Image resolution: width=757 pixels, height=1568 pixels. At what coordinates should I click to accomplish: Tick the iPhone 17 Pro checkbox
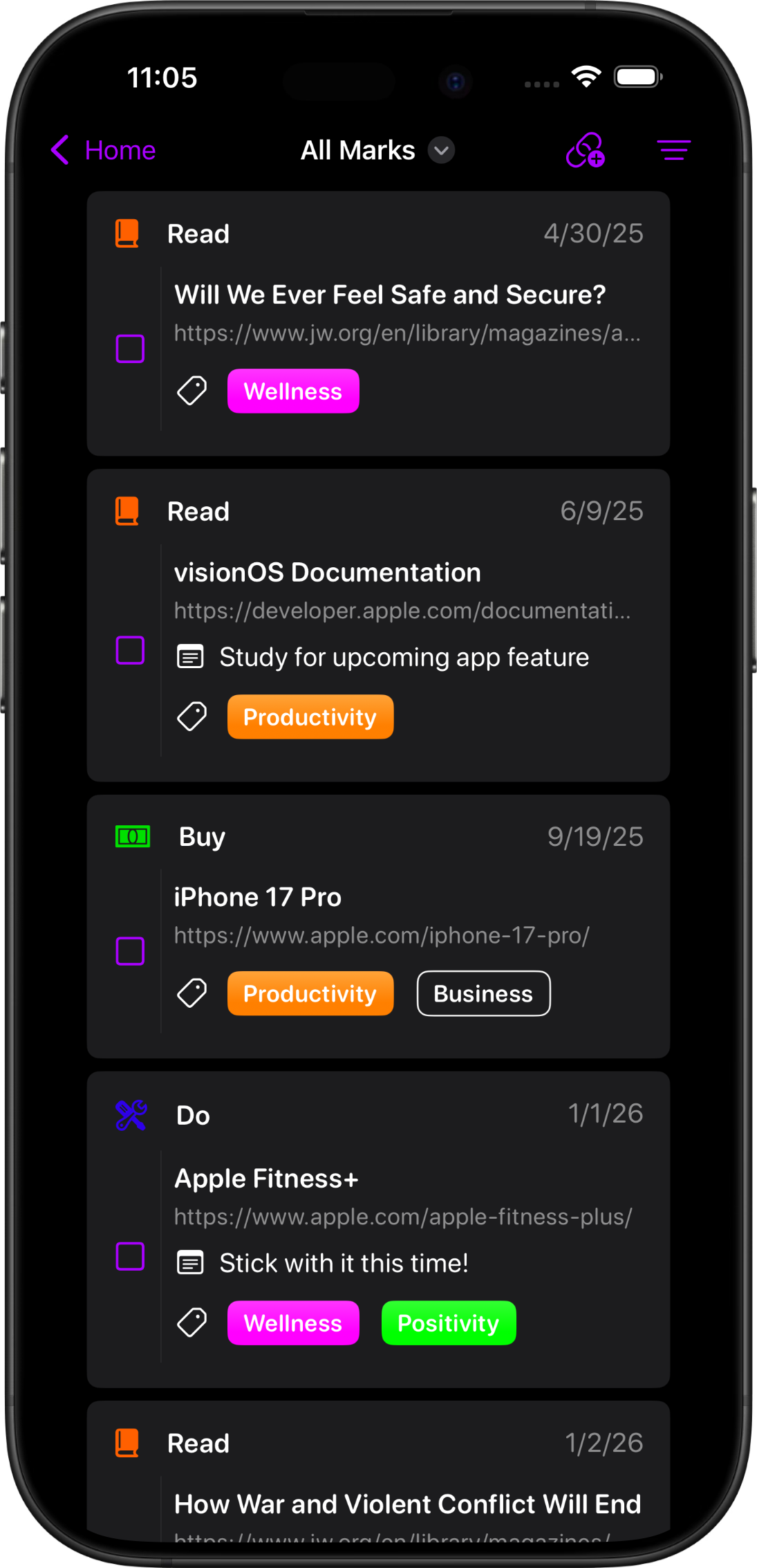pos(130,951)
